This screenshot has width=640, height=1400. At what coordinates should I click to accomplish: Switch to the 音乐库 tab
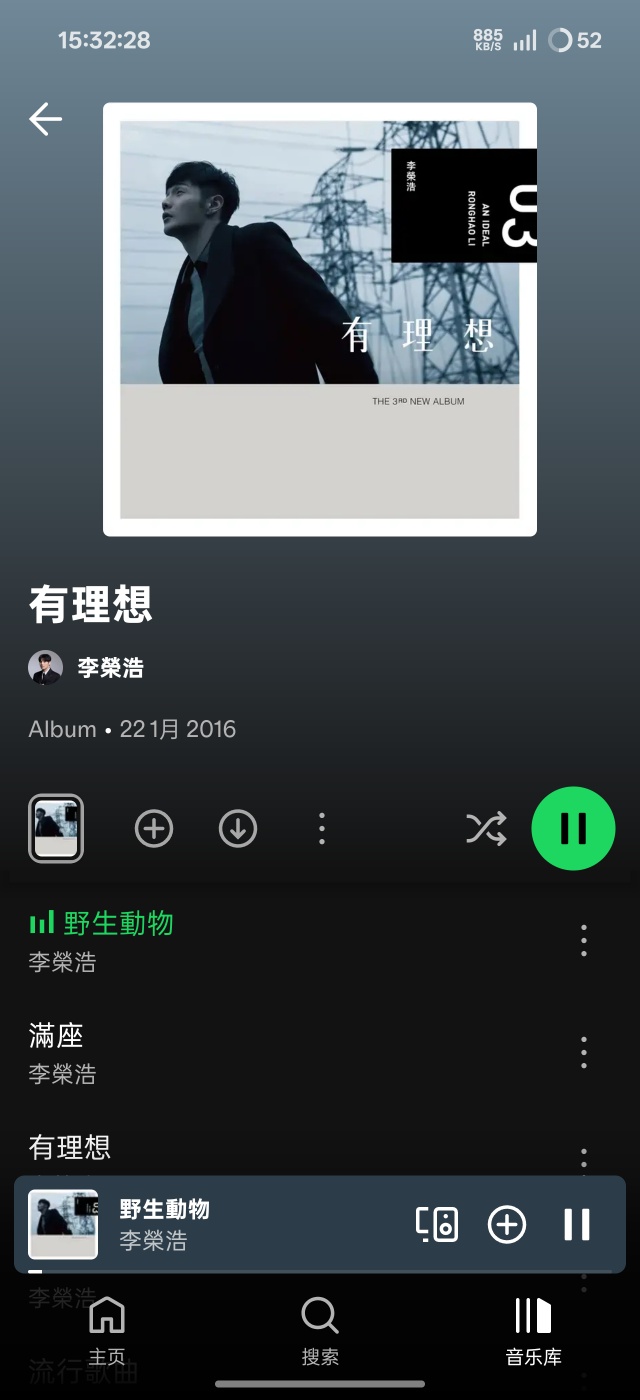[x=533, y=1332]
